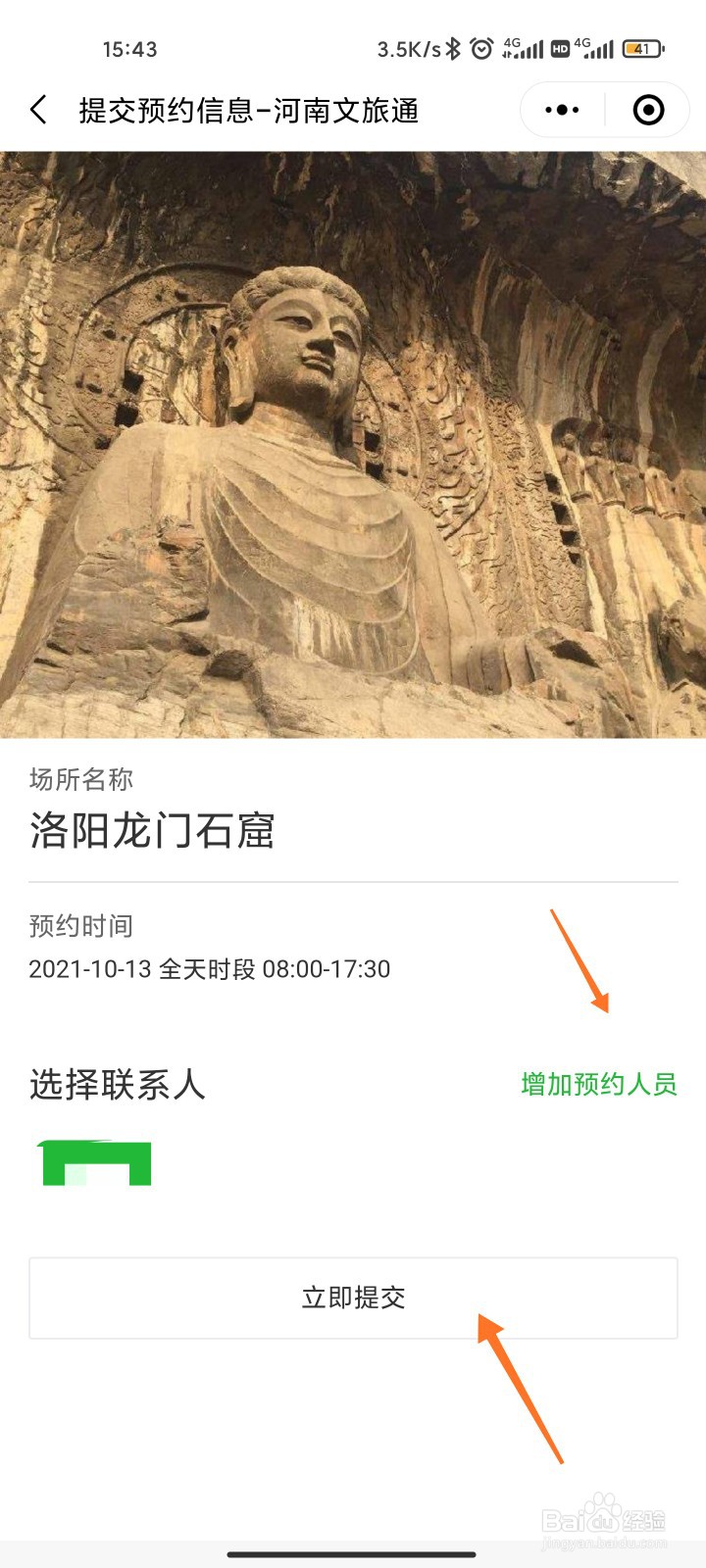Viewport: 706px width, 1568px height.
Task: Tap the bottom gesture navigation bar
Action: pos(353,1557)
